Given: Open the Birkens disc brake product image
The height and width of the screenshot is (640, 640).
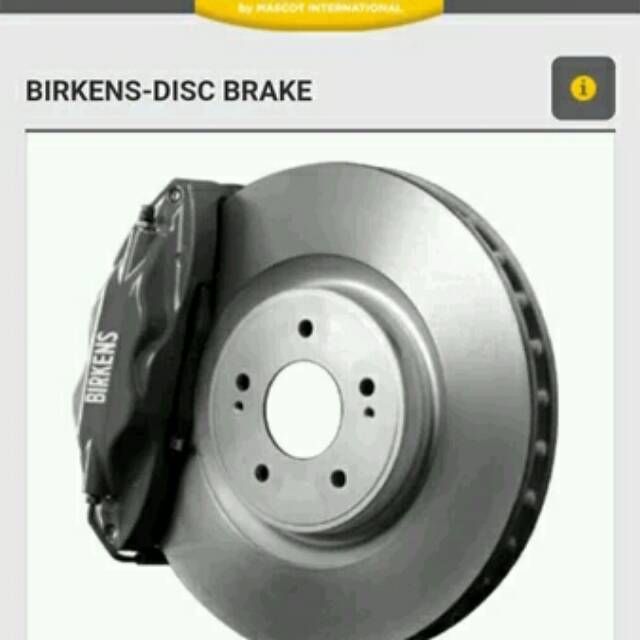Looking at the screenshot, I should click(x=320, y=390).
